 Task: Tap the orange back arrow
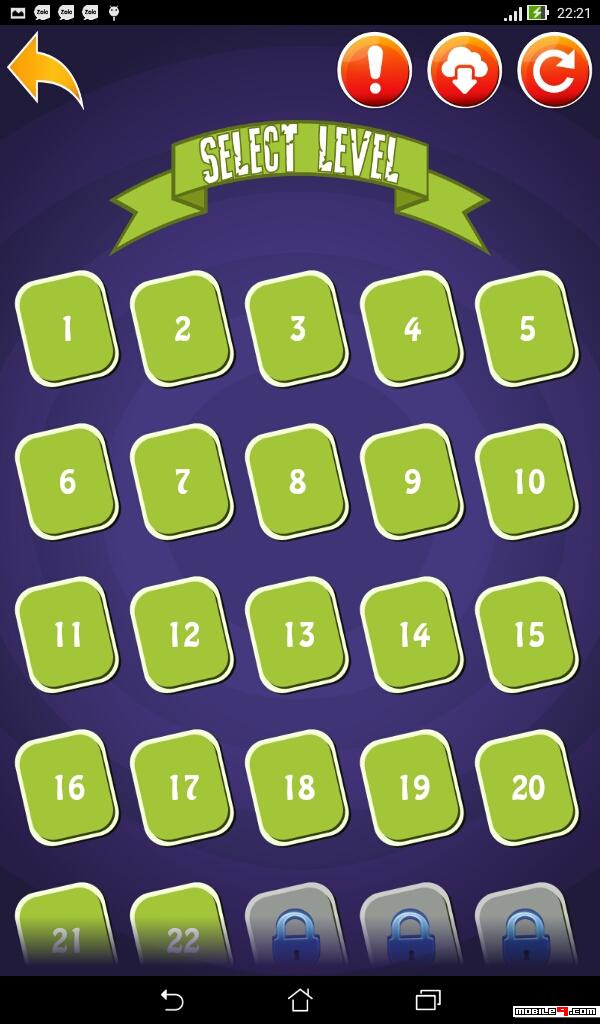click(44, 70)
